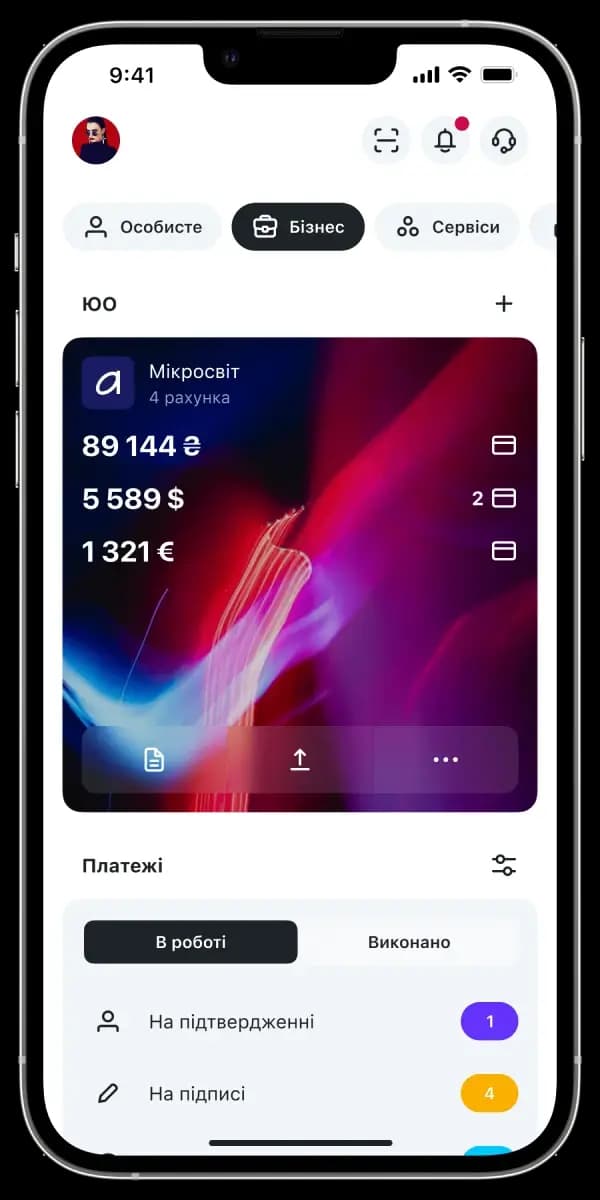Open the profile avatar
The image size is (600, 1200).
click(x=96, y=141)
